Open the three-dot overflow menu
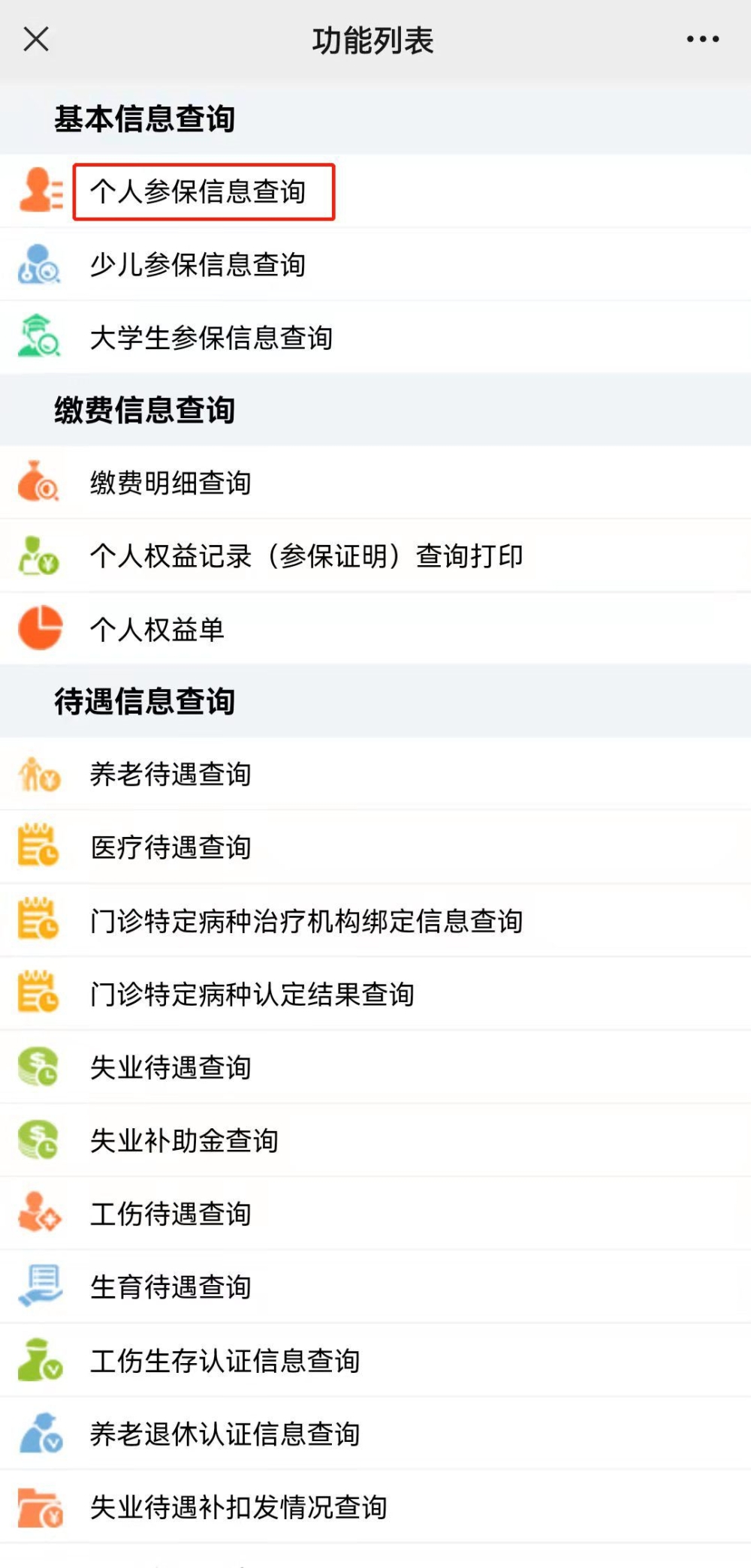This screenshot has height=1568, width=751. coord(702,39)
